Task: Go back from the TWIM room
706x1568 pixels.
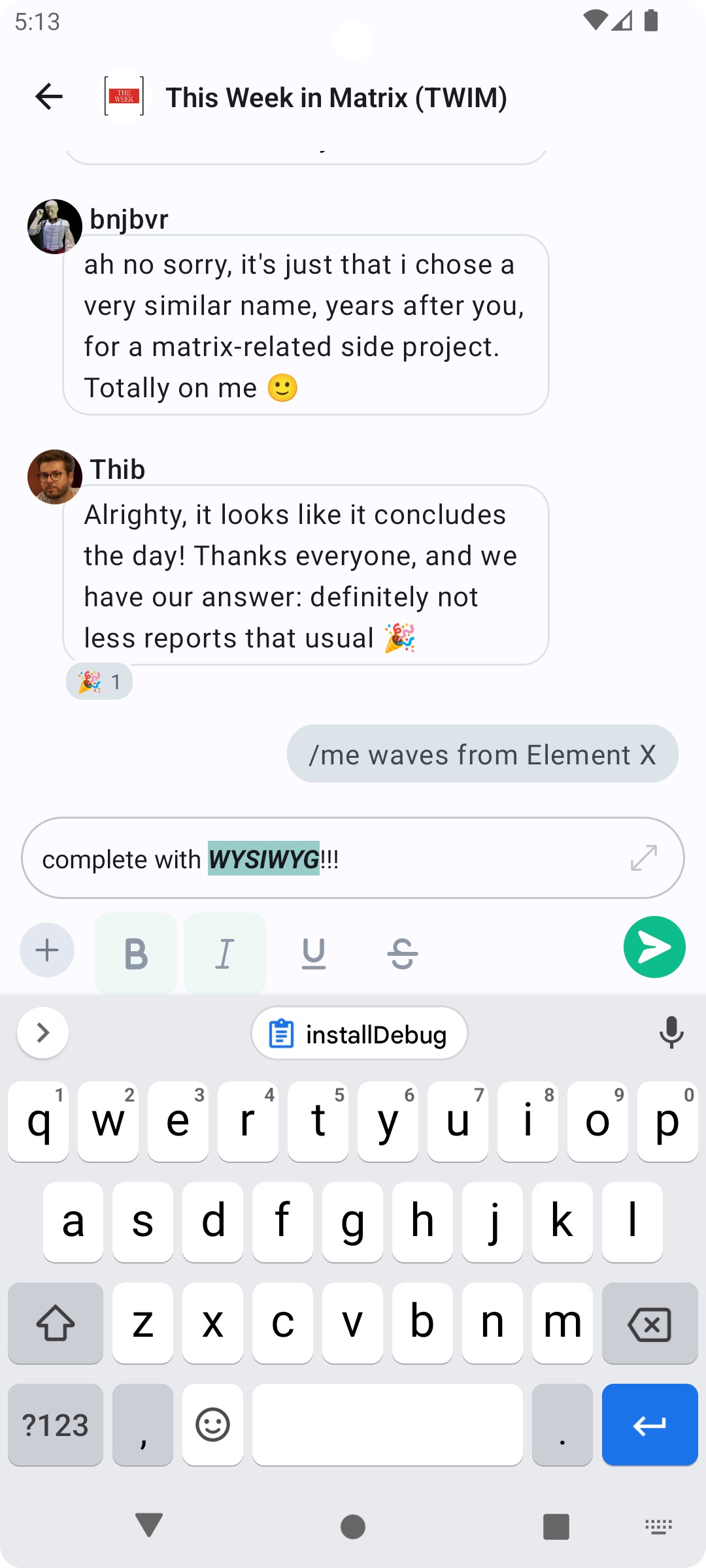Action: coord(49,97)
